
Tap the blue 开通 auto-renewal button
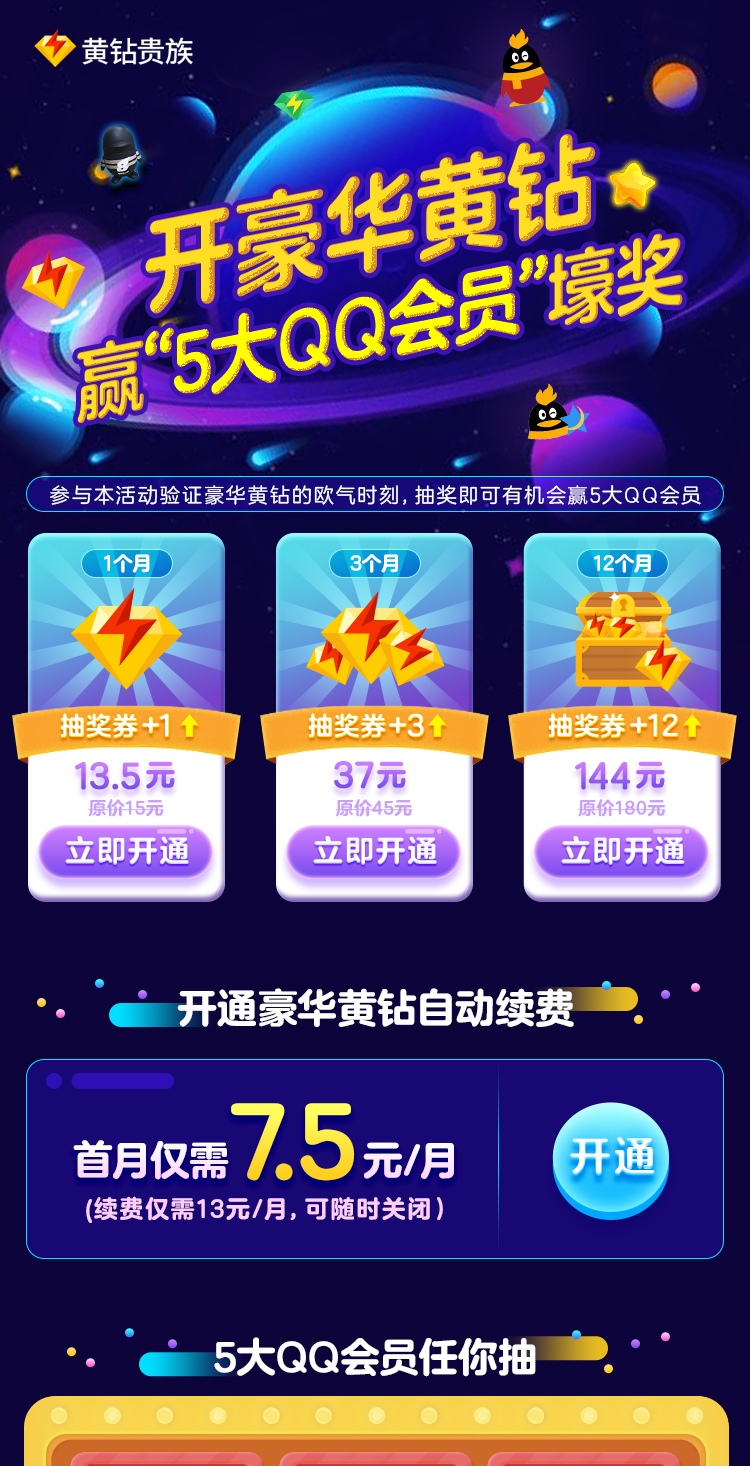[611, 1159]
